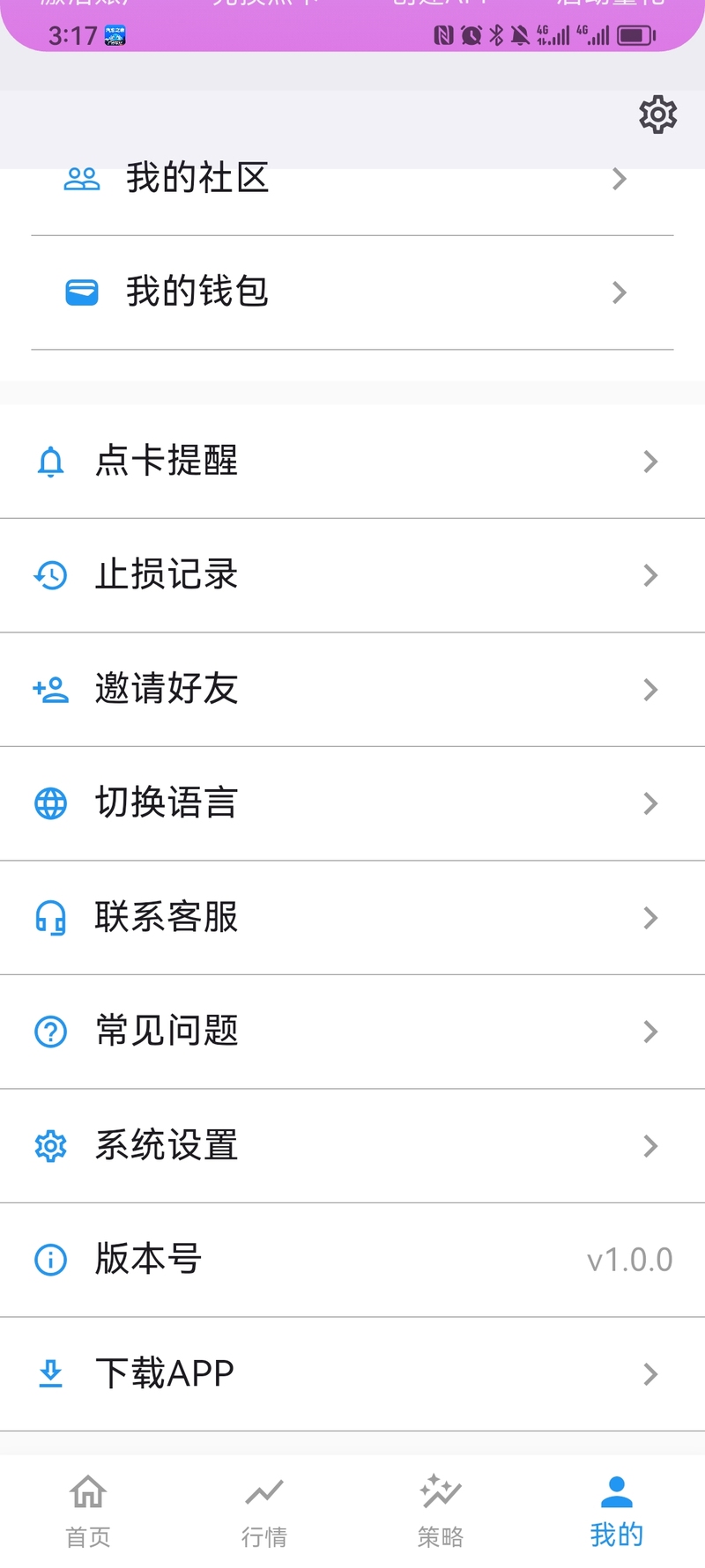Open 系统设置 system settings
This screenshot has height=1568, width=705.
pyautogui.click(x=352, y=1146)
